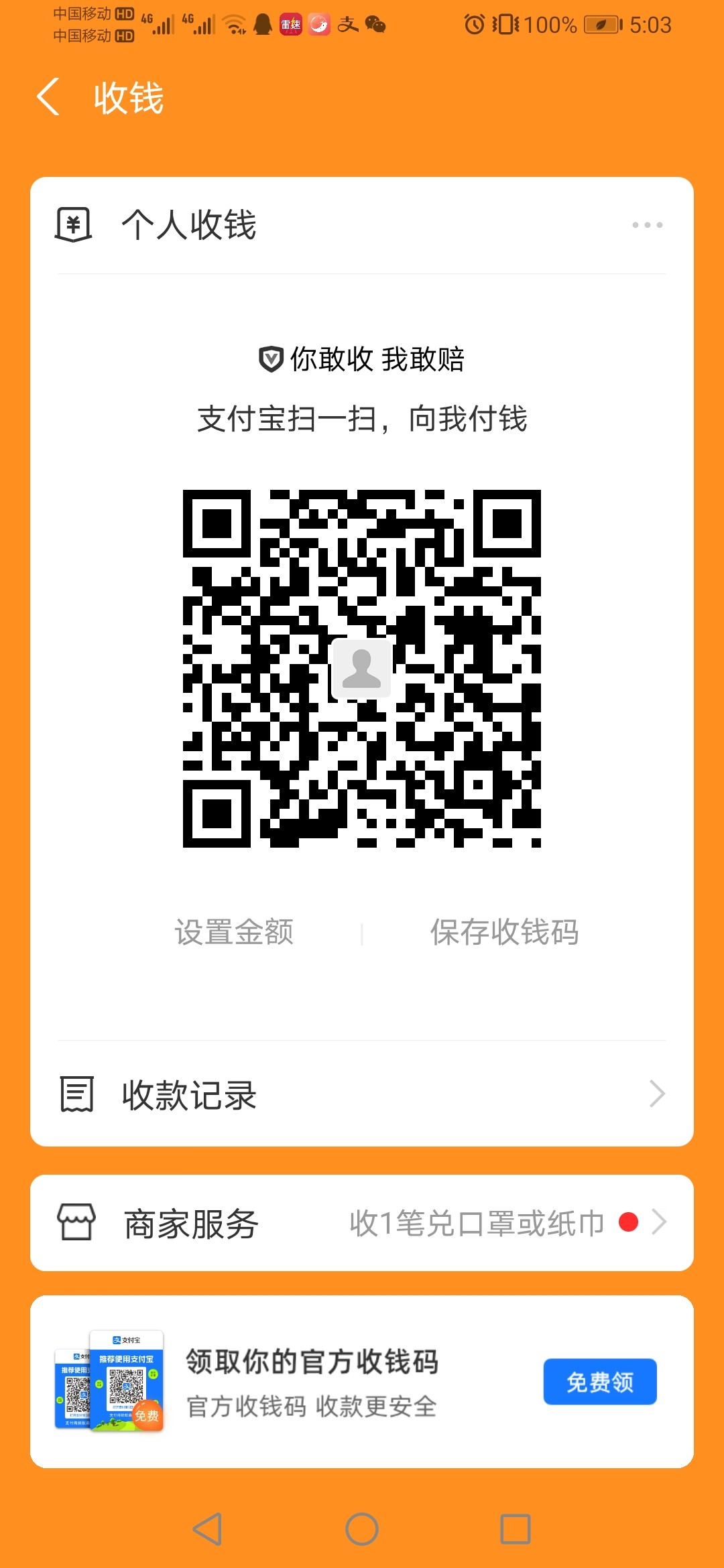
Task: Tap the back arrow to leave 收钱 page
Action: coord(49,96)
